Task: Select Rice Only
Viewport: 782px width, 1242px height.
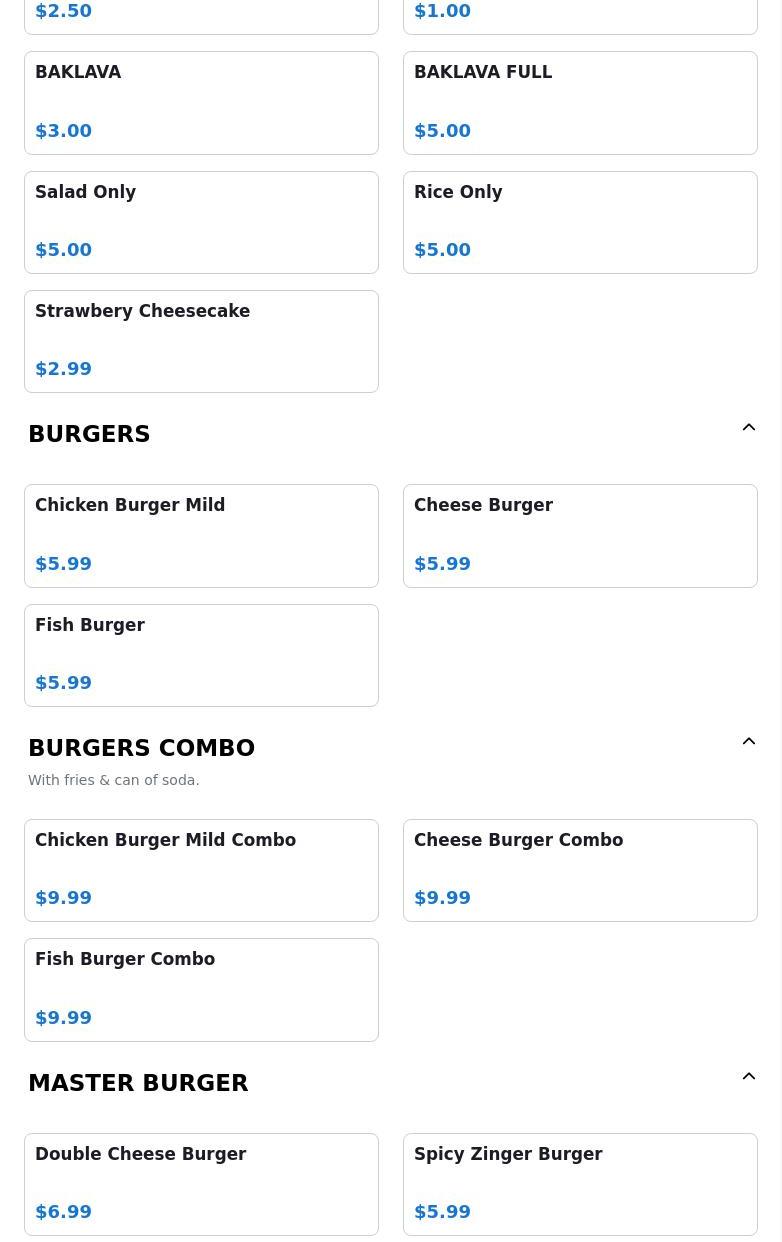Action: click(580, 222)
